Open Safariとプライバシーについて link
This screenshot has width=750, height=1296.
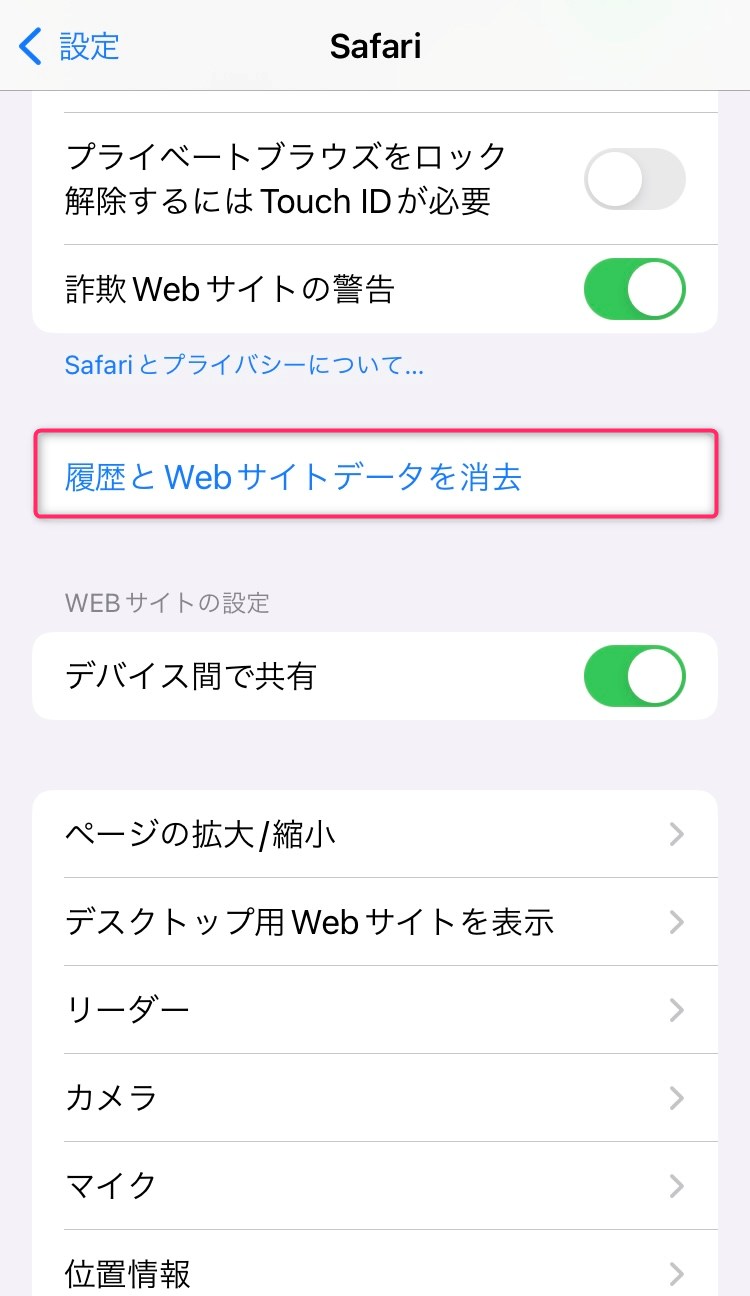click(x=244, y=365)
